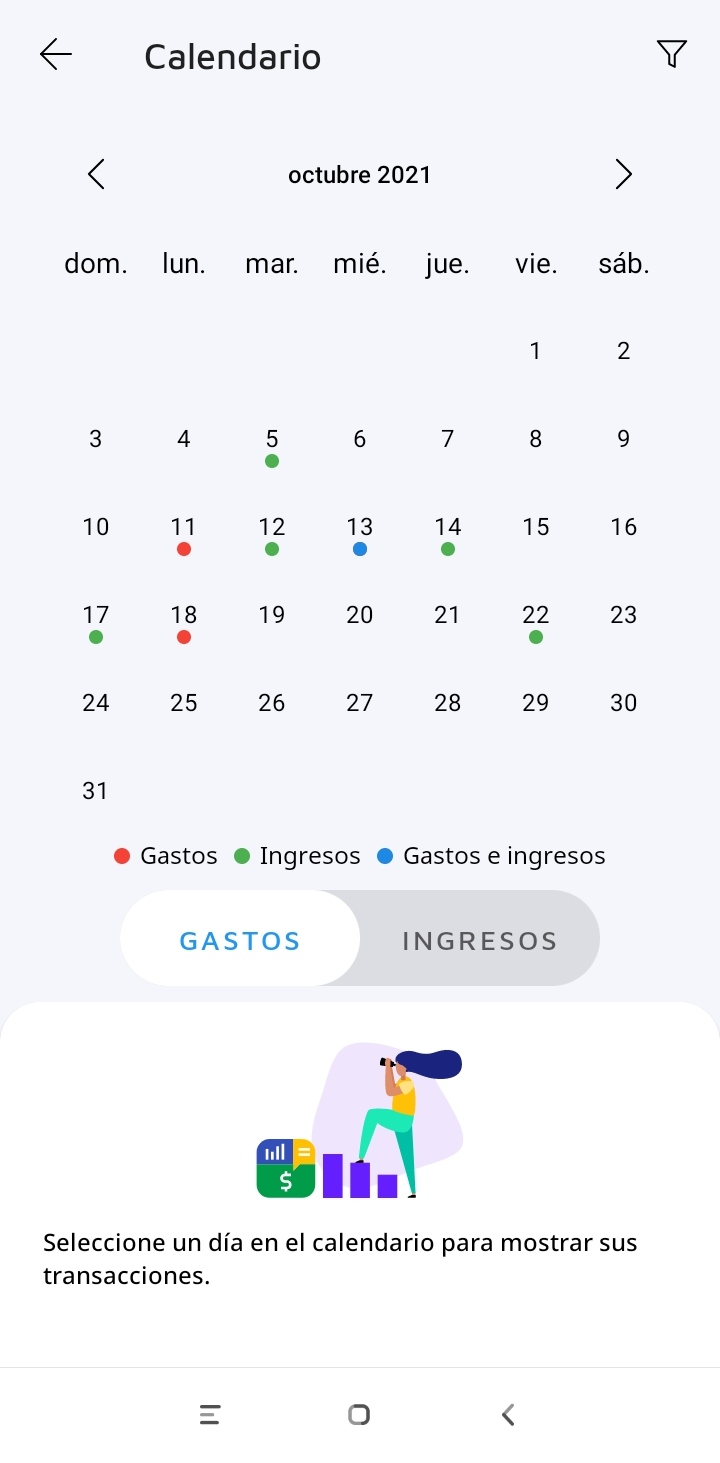Image resolution: width=720 pixels, height=1463 pixels.
Task: Tap the system home button
Action: click(359, 1414)
